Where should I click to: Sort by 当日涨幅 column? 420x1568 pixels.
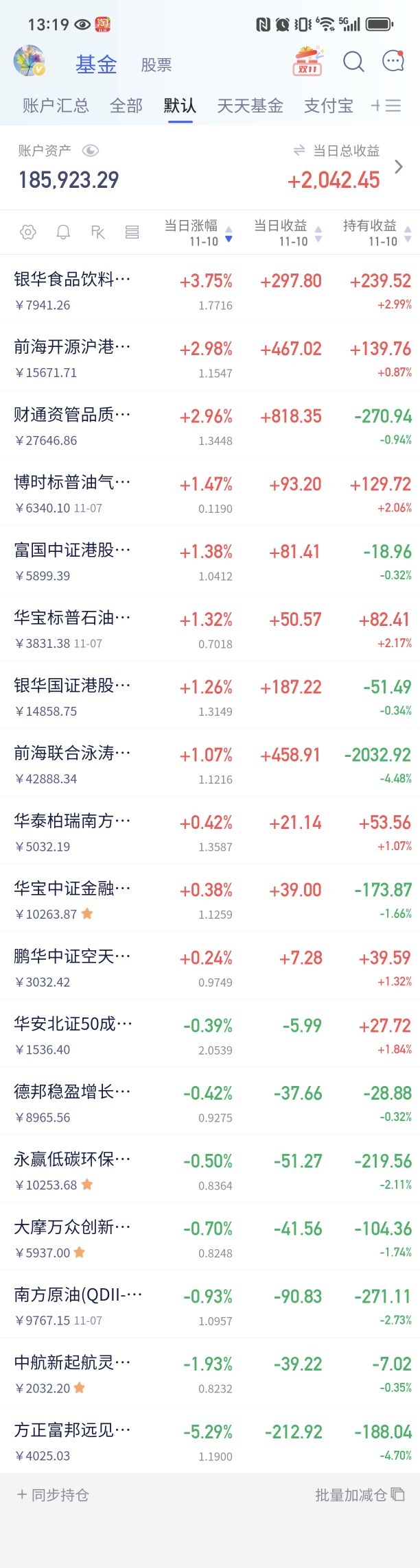pyautogui.click(x=197, y=232)
